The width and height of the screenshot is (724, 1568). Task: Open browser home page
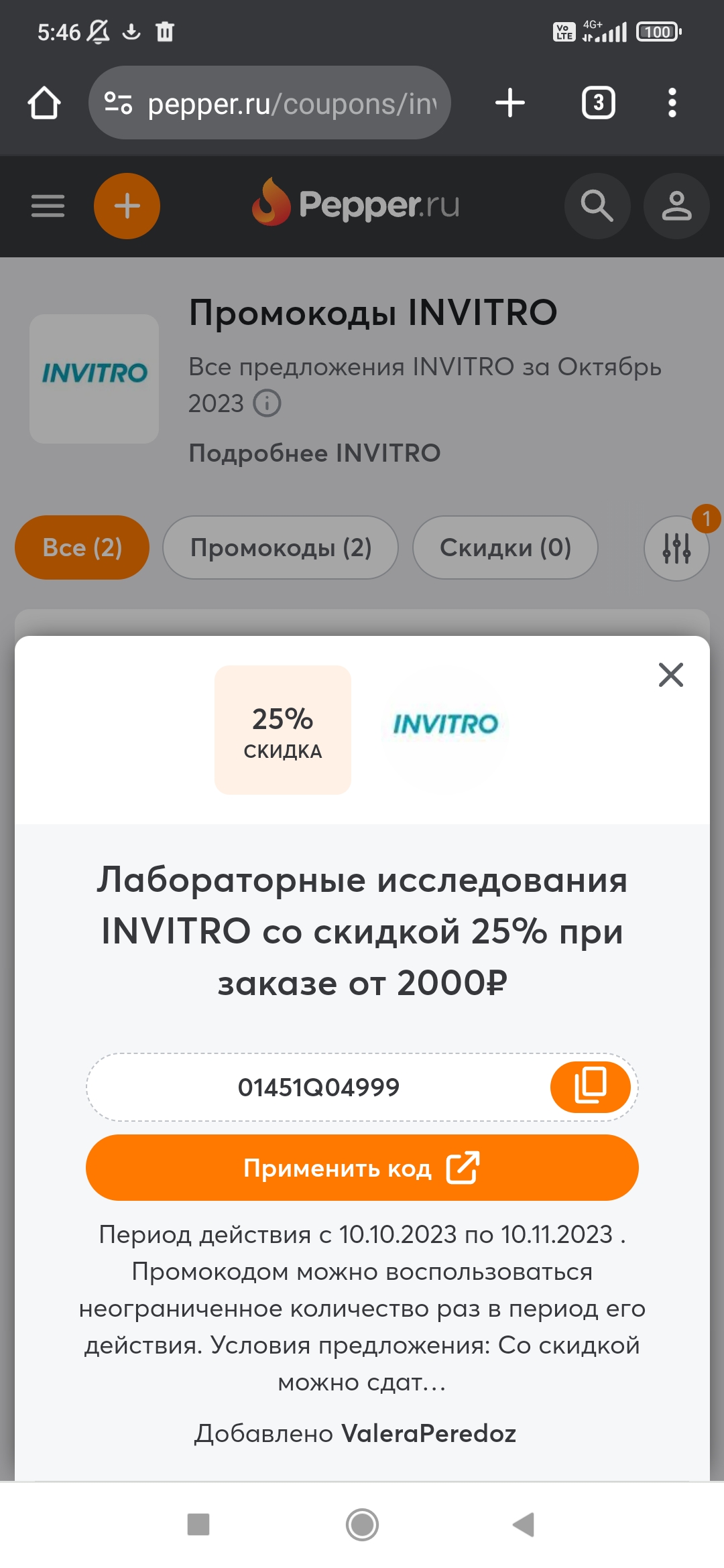(x=44, y=103)
